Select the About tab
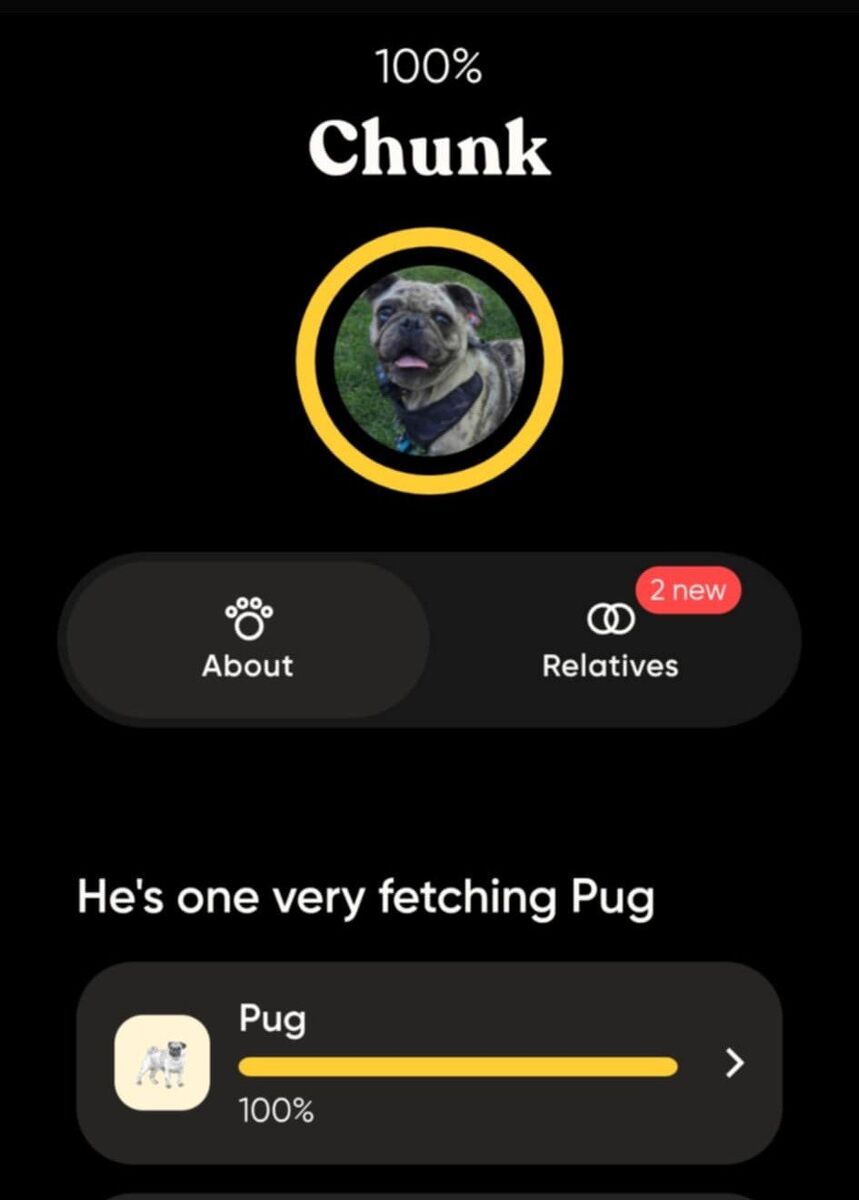Screen dimensions: 859x1200 [x=248, y=640]
